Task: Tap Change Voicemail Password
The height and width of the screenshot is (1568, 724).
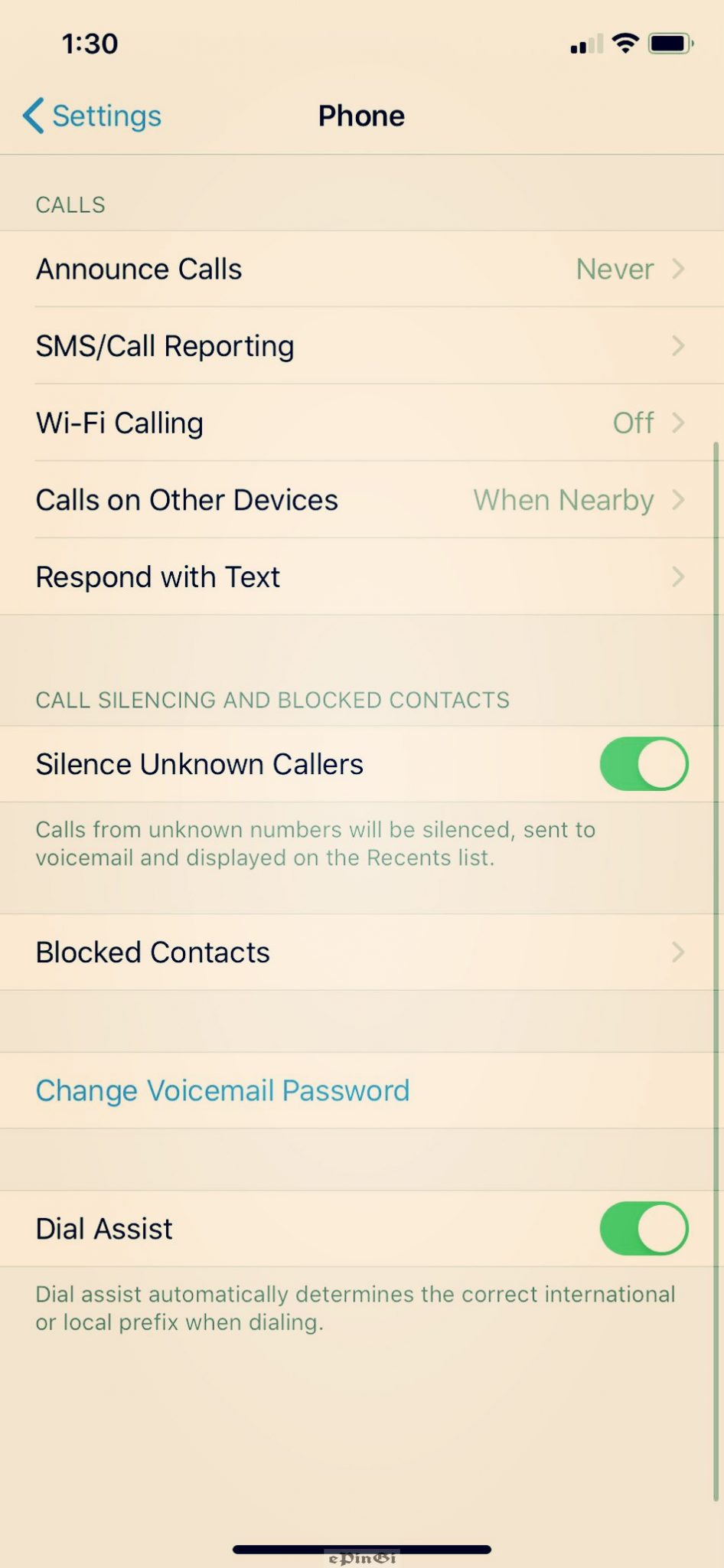Action: (223, 1090)
